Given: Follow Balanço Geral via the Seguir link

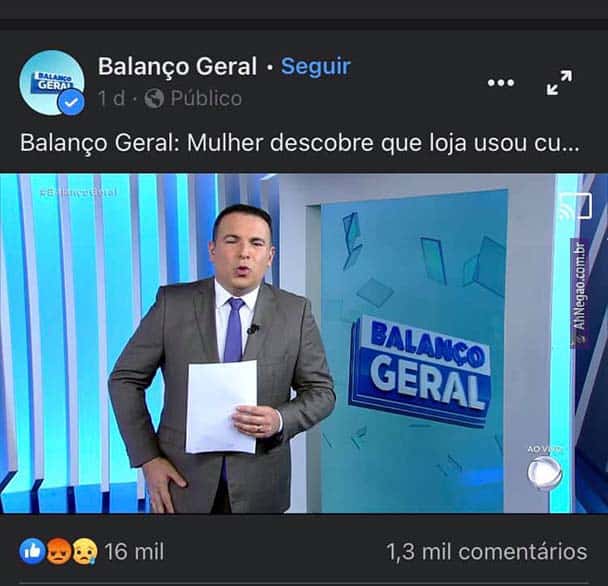Looking at the screenshot, I should point(315,66).
